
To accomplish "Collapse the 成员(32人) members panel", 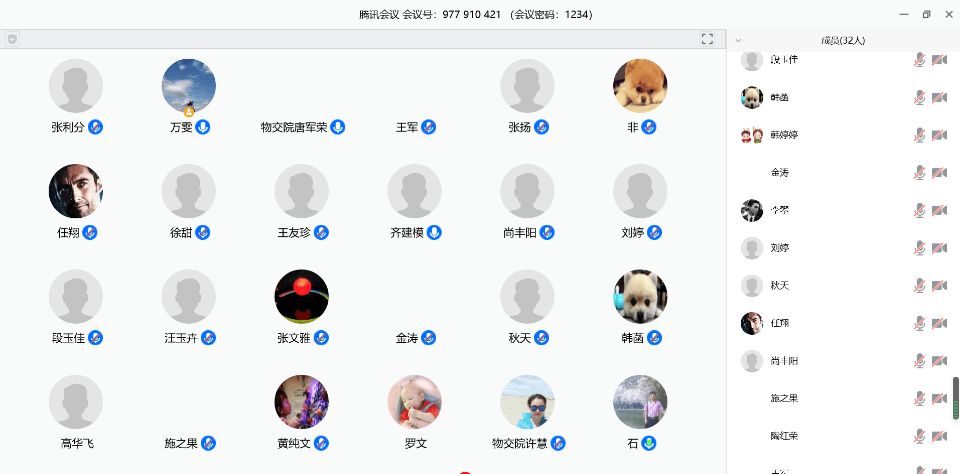I will (738, 40).
